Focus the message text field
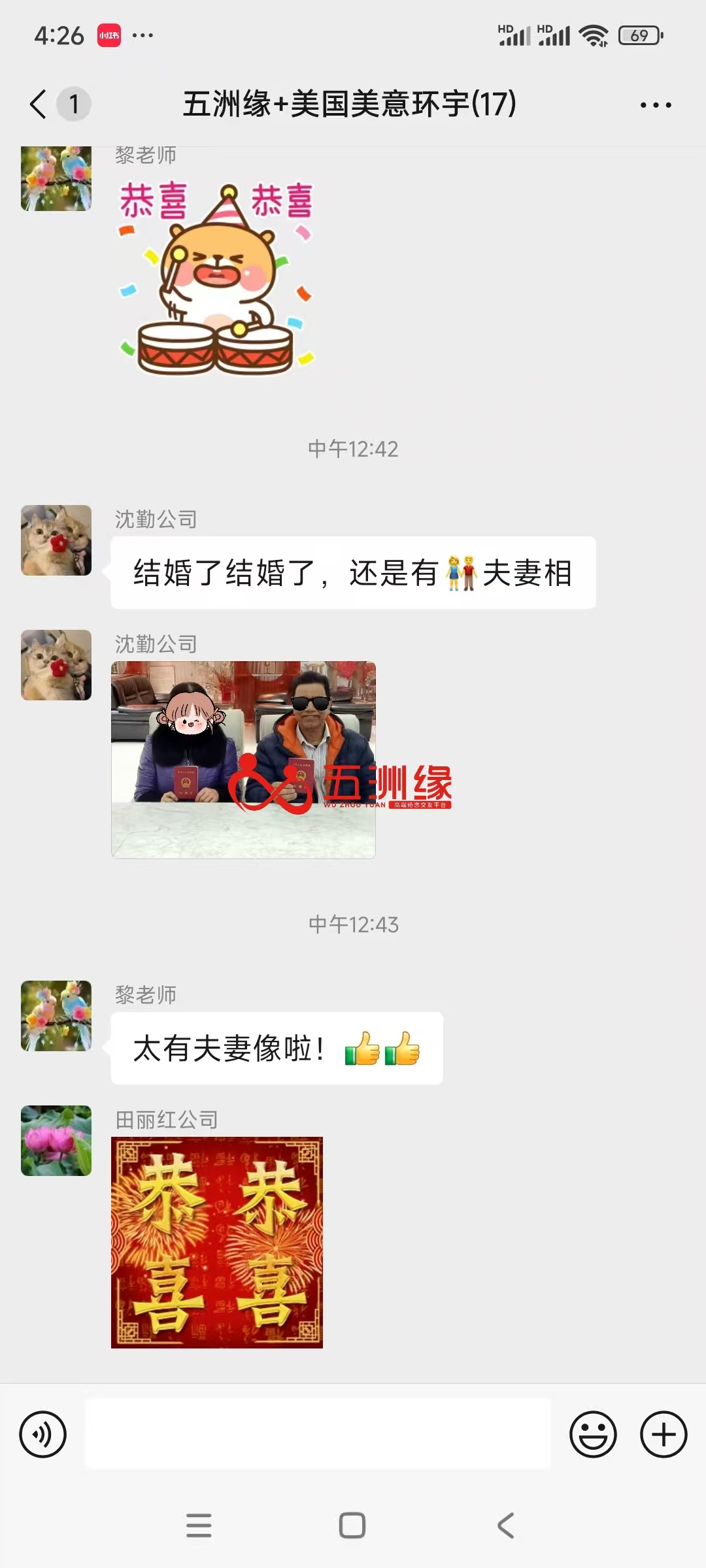 [318, 1434]
